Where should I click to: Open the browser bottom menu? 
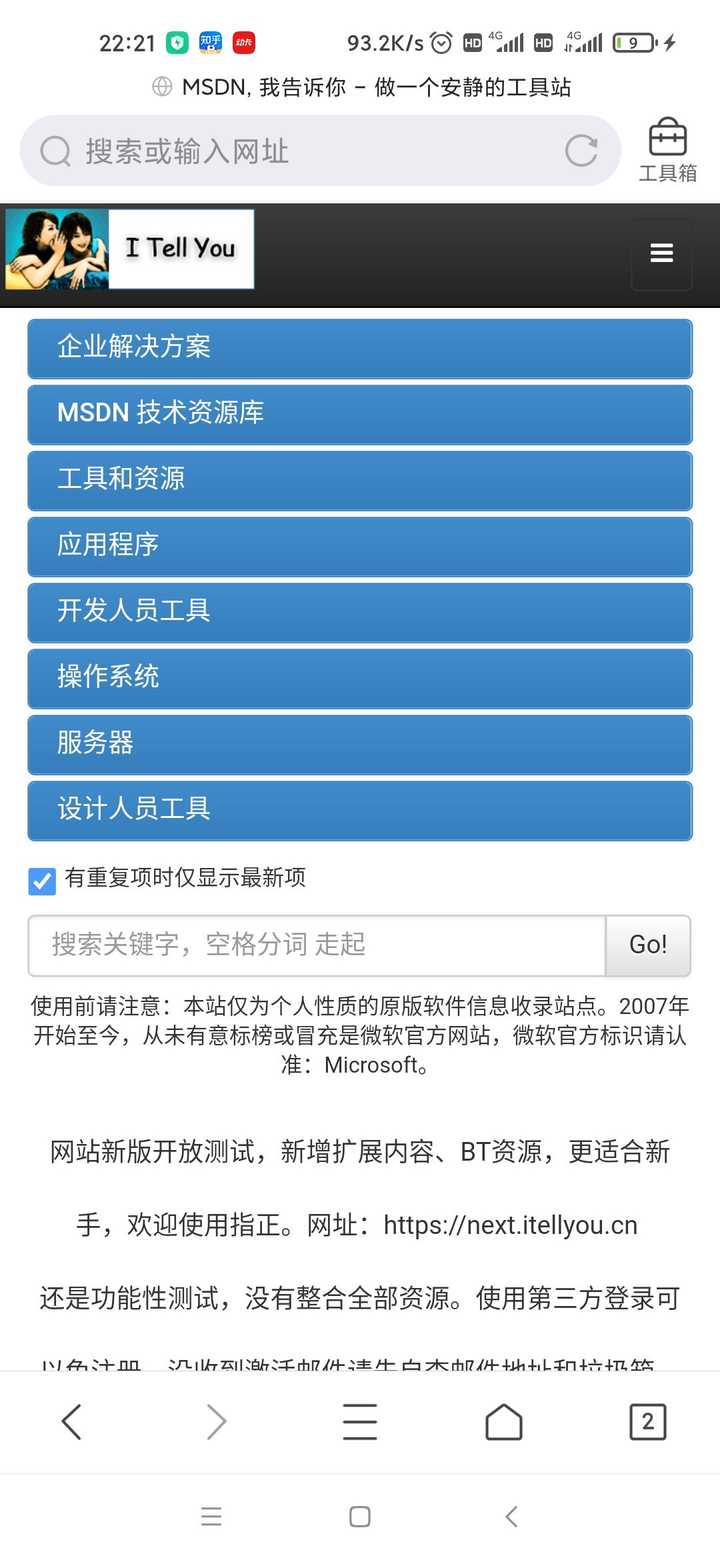click(x=359, y=1420)
